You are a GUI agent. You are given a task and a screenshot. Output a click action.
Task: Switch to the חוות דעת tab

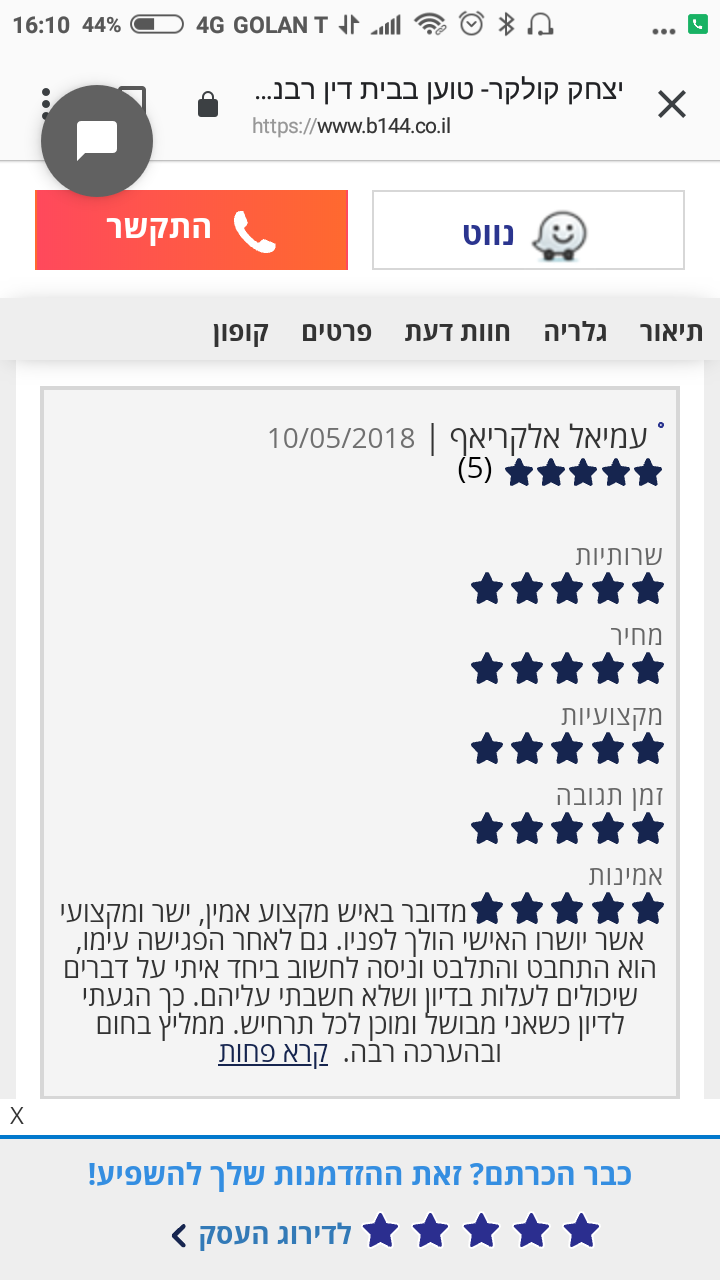457,332
